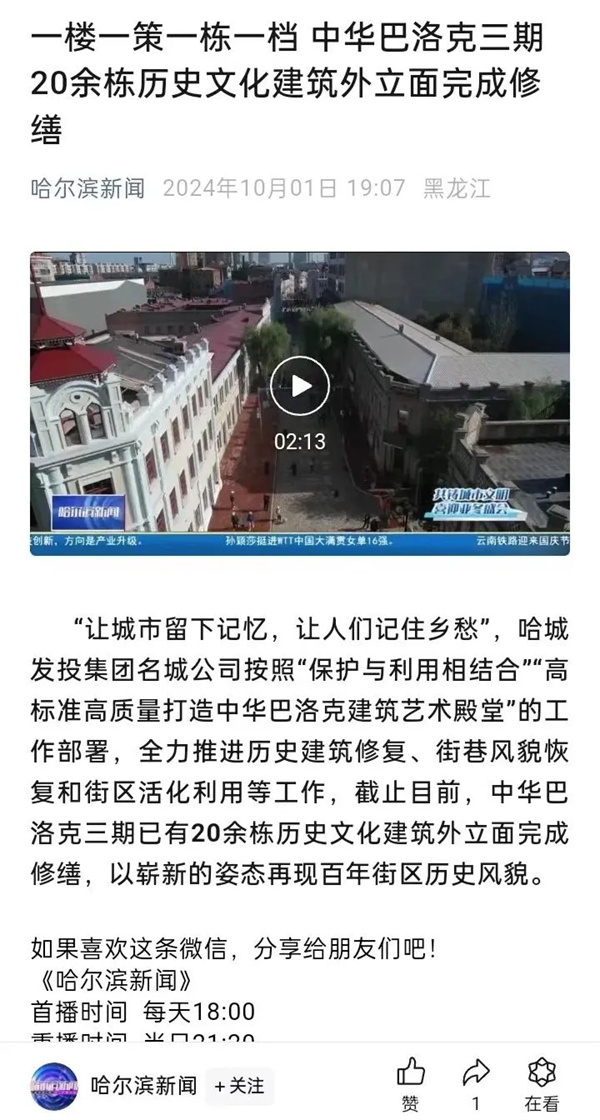The width and height of the screenshot is (600, 1120).
Task: Tap the +关注 follow button
Action: (x=240, y=1084)
